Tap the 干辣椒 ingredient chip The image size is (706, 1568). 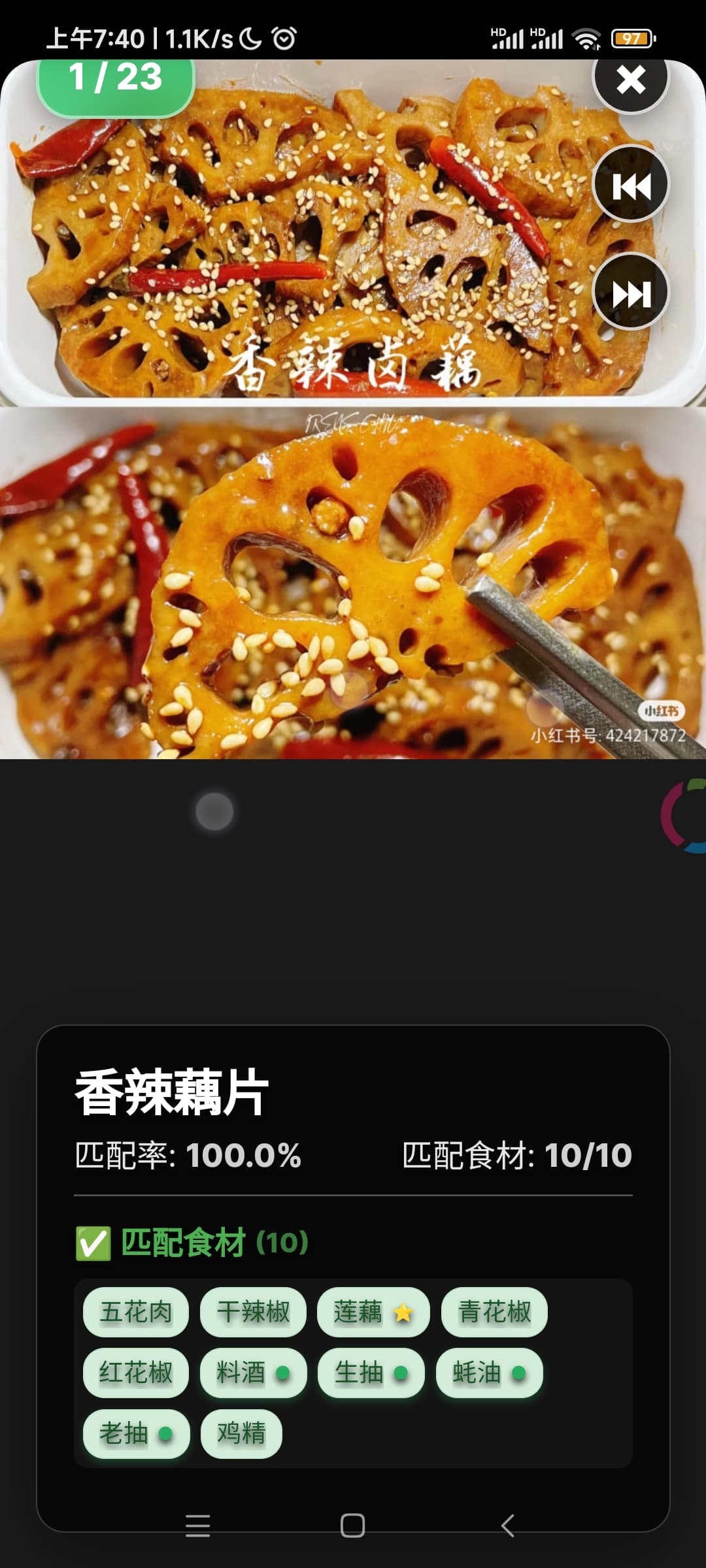pos(253,1312)
